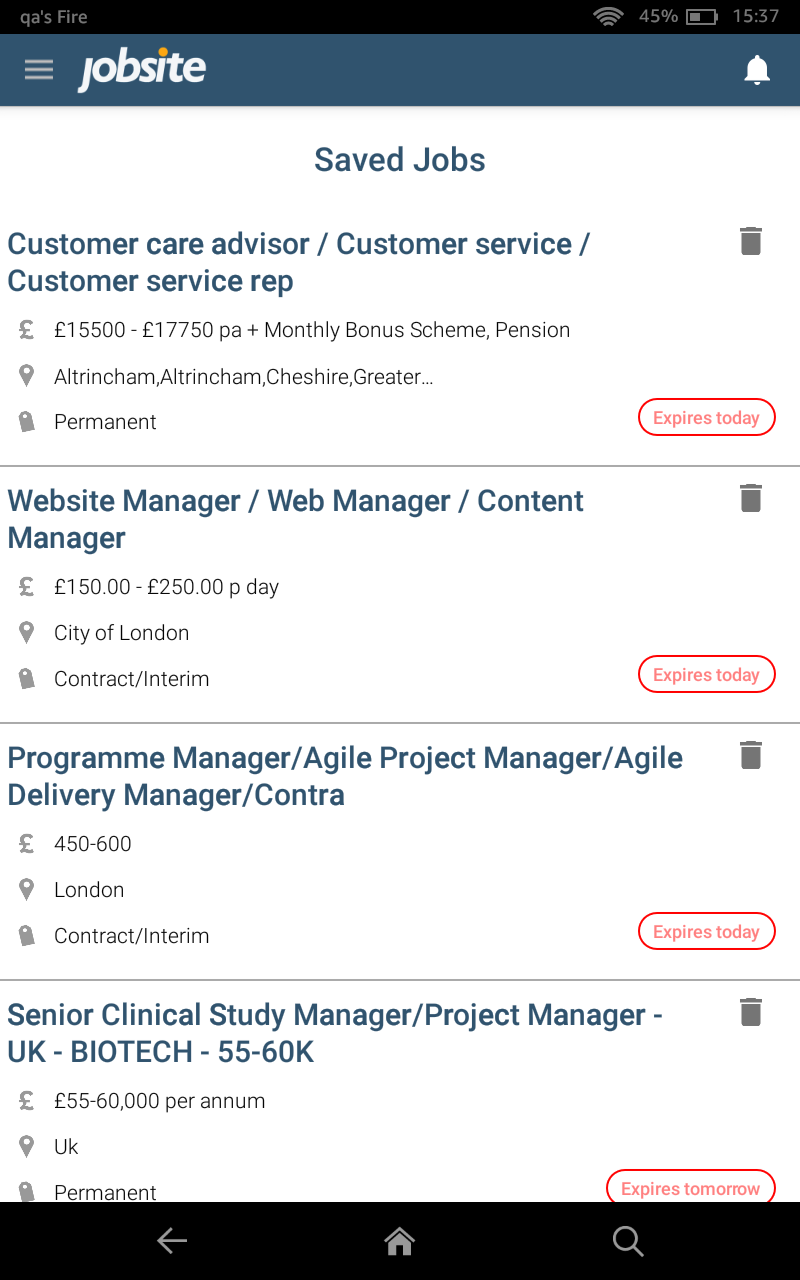Viewport: 800px width, 1280px height.
Task: Open the Programme Manager/Agile Project Manager job
Action: [344, 776]
